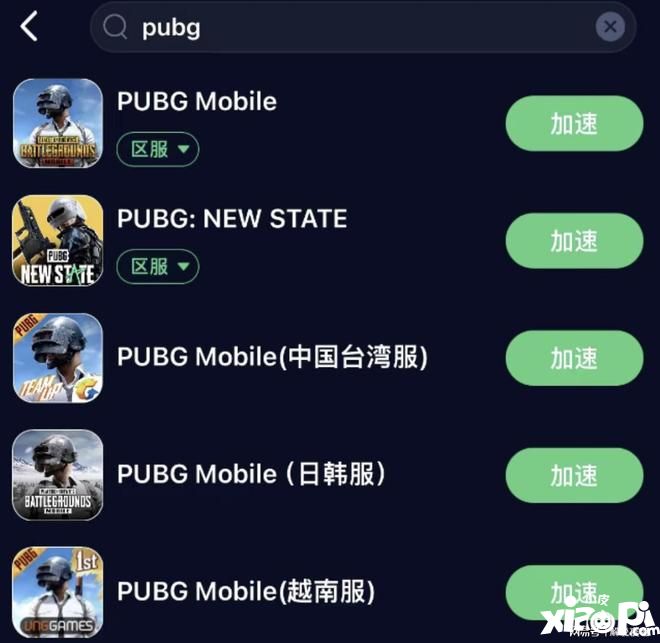Open the PUBG: NEW STATE result
This screenshot has width=660, height=643.
tap(232, 218)
